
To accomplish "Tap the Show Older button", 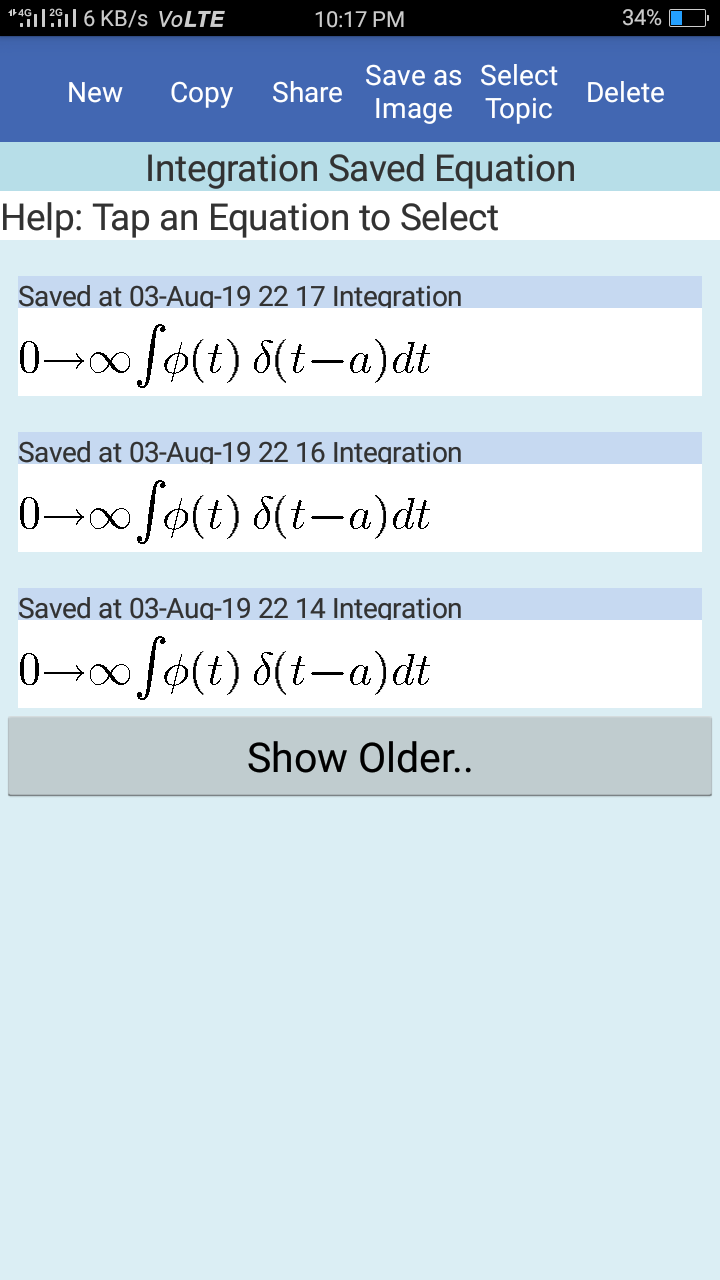I will (x=360, y=757).
